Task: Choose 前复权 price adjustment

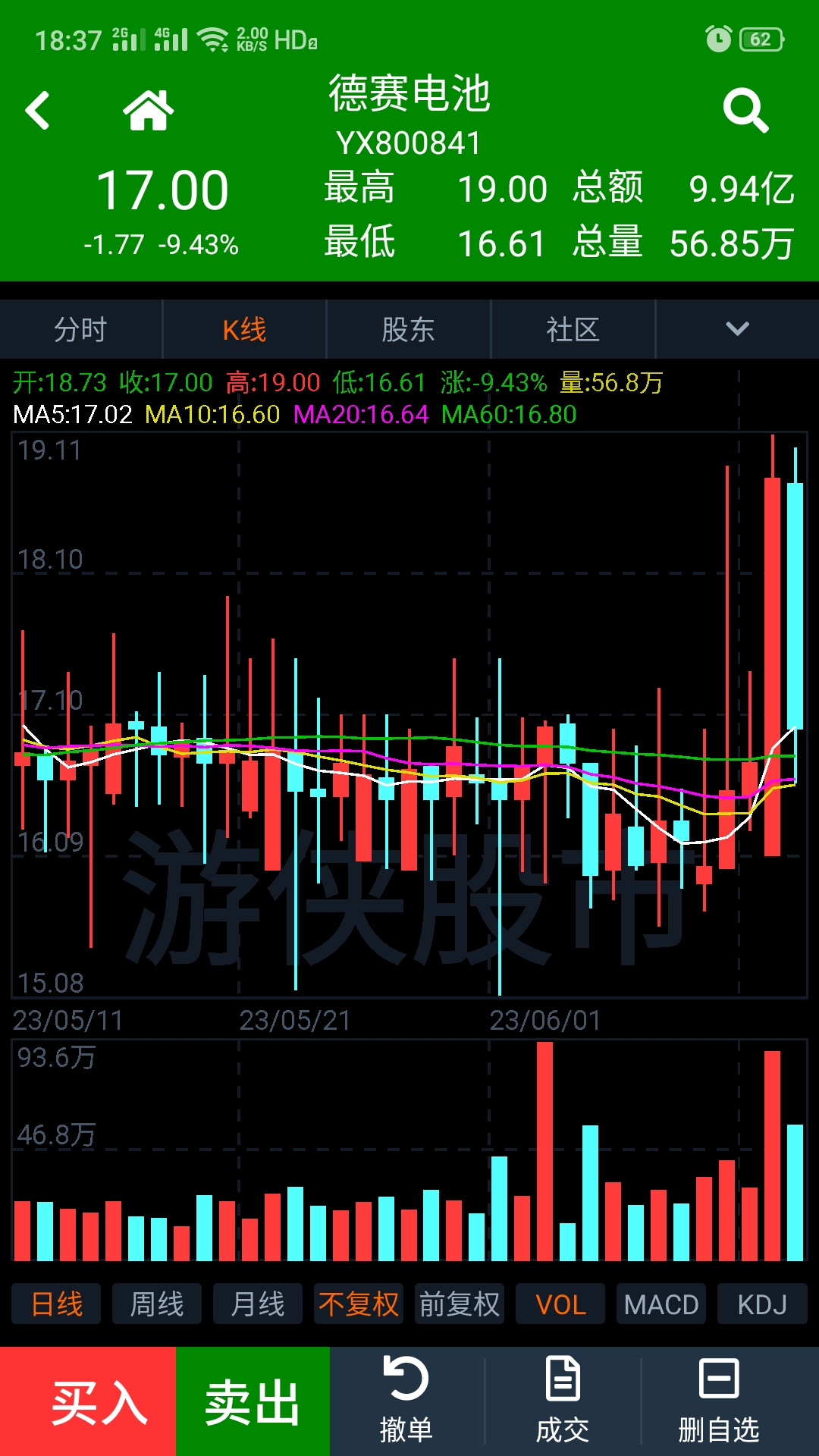Action: pos(460,1304)
